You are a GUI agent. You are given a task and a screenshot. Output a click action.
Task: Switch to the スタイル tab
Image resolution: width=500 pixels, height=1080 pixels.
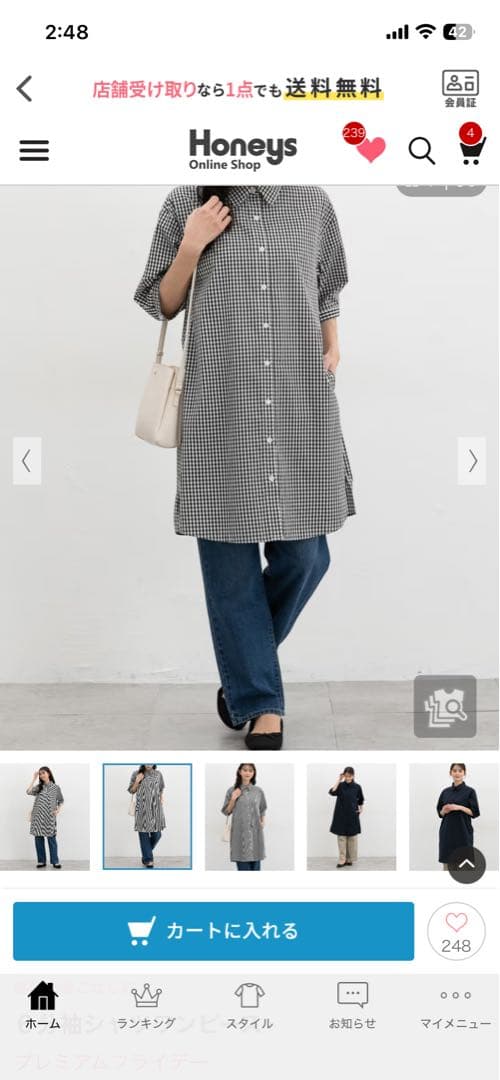point(249,1006)
